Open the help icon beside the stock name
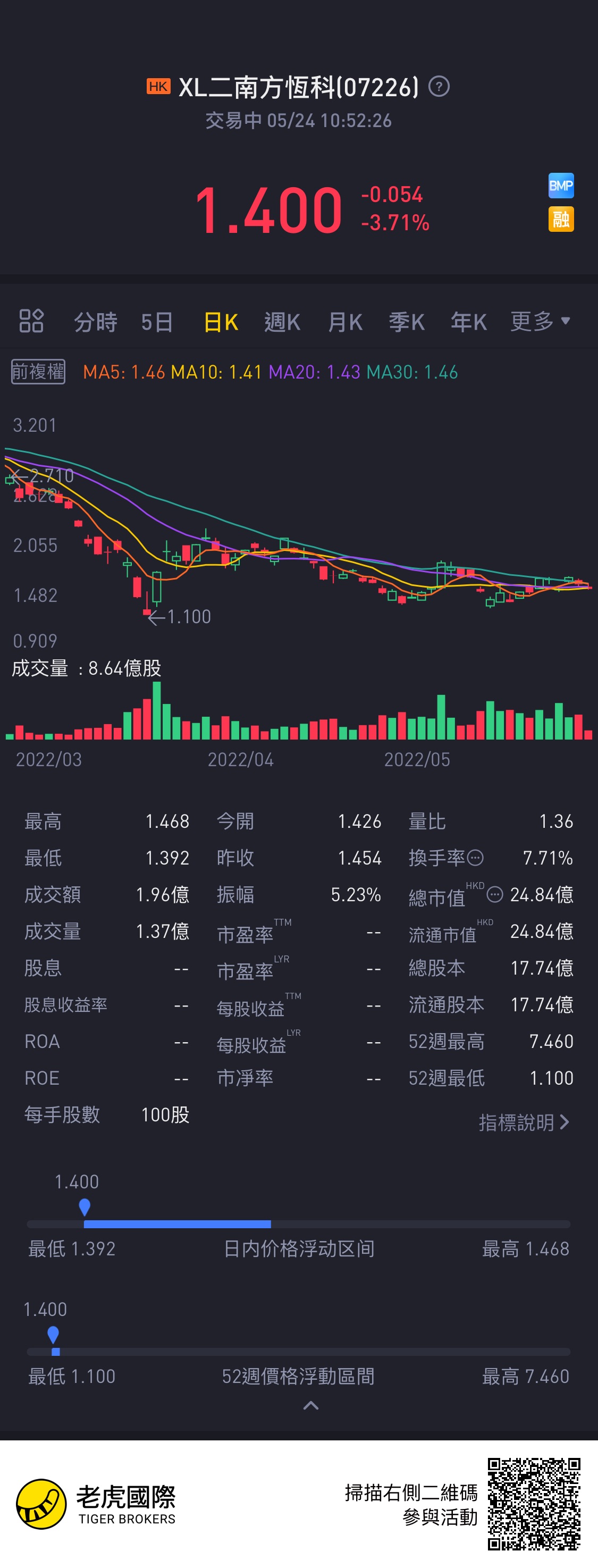This screenshot has height=1568, width=598. pyautogui.click(x=439, y=87)
